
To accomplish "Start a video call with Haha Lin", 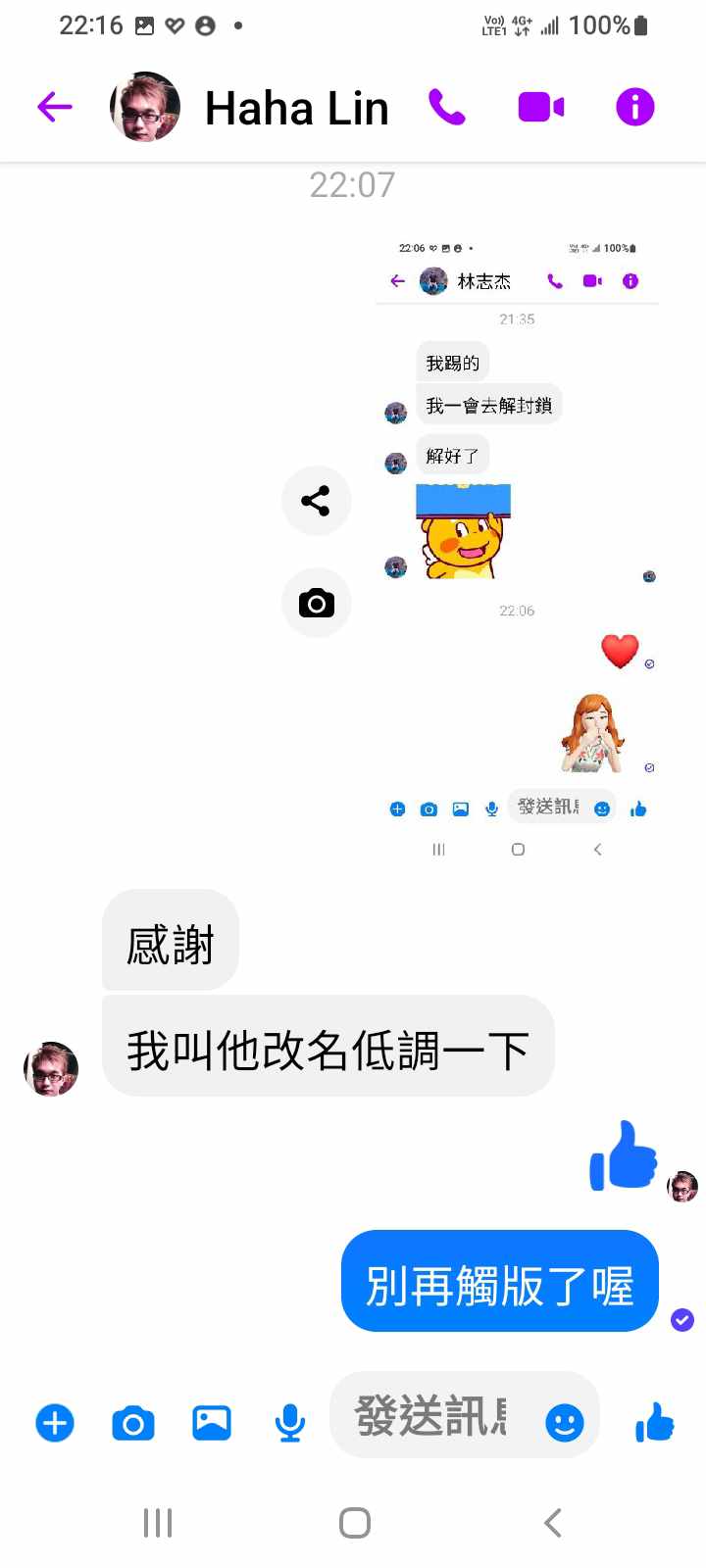I will tap(540, 107).
